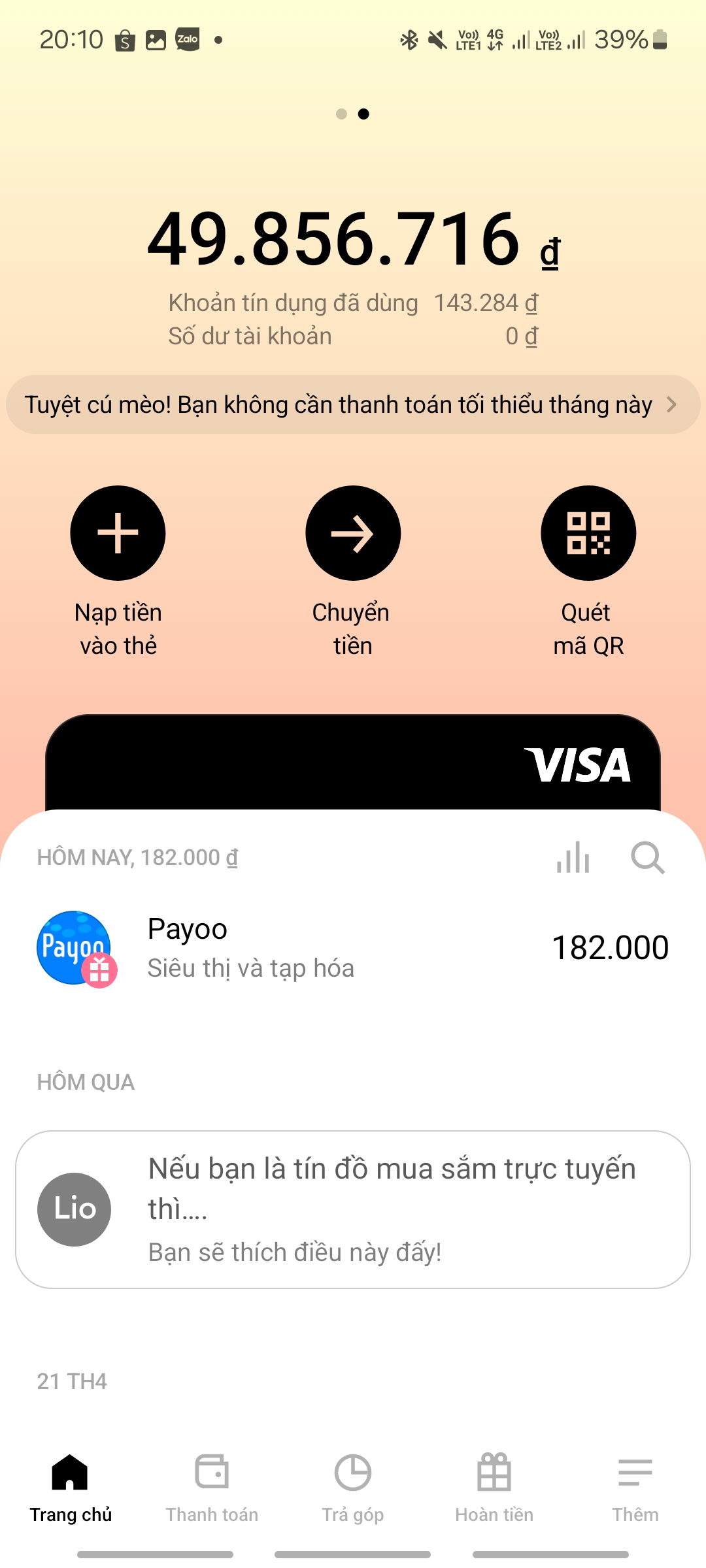Open the Thêm menu tab
Screen dimensions: 706x1568
point(635,1484)
